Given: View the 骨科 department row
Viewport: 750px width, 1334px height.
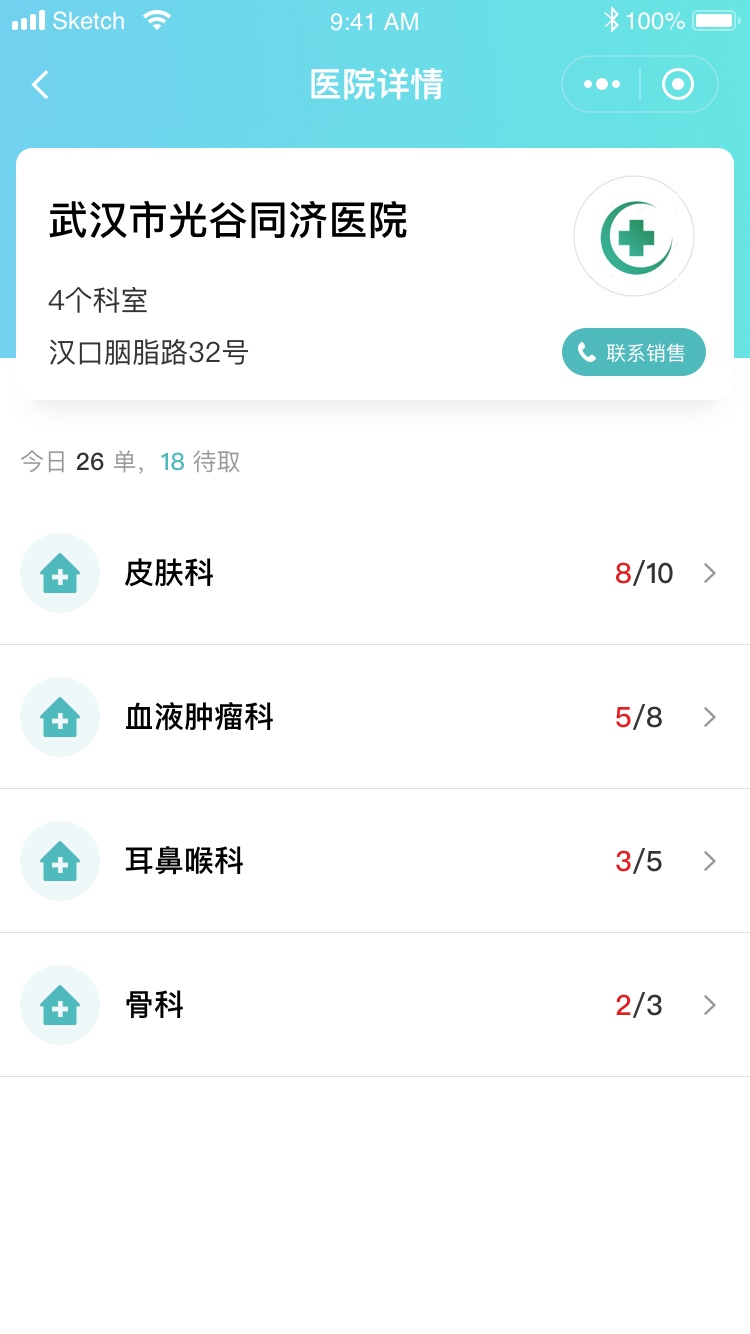Looking at the screenshot, I should pyautogui.click(x=375, y=1005).
